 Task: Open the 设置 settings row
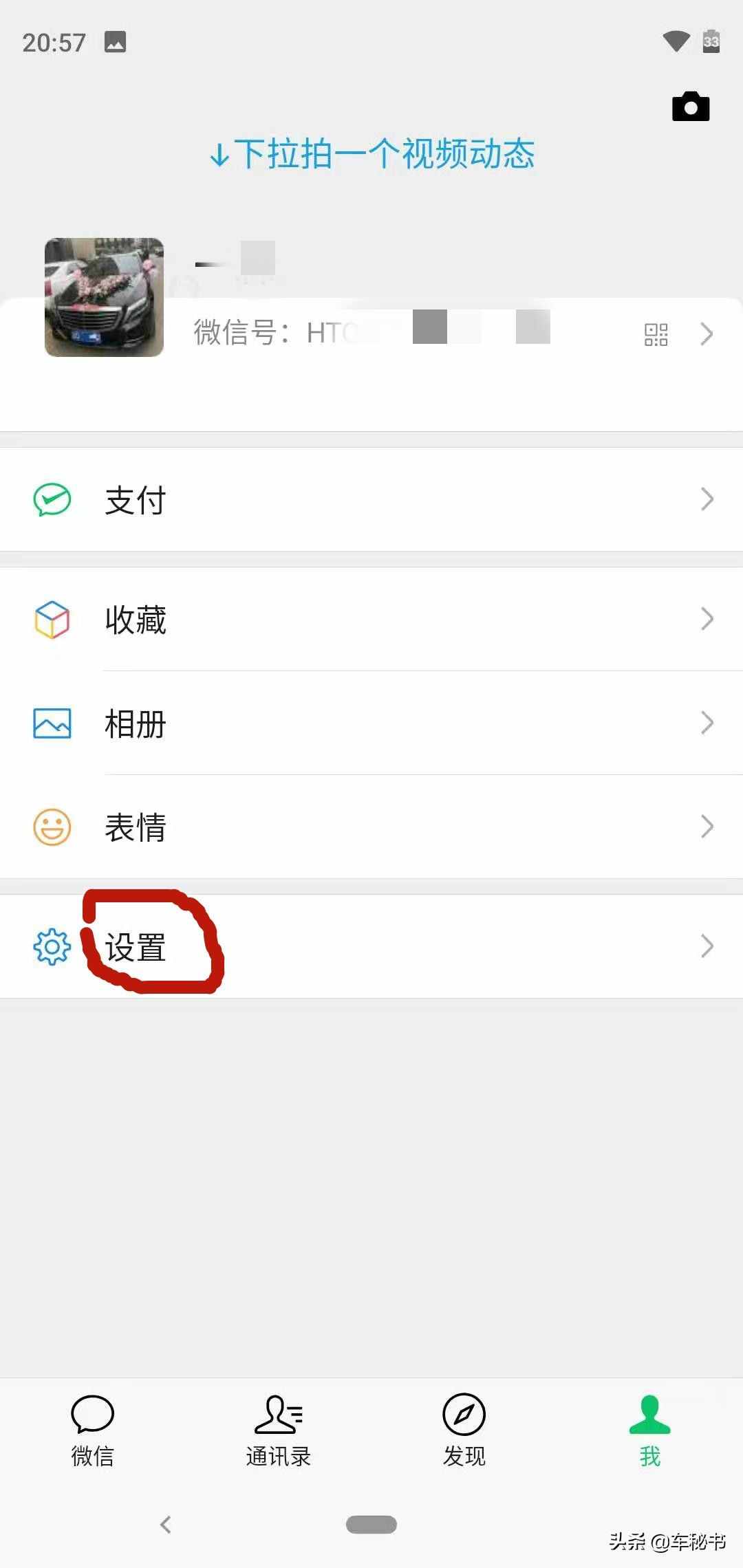(x=371, y=946)
